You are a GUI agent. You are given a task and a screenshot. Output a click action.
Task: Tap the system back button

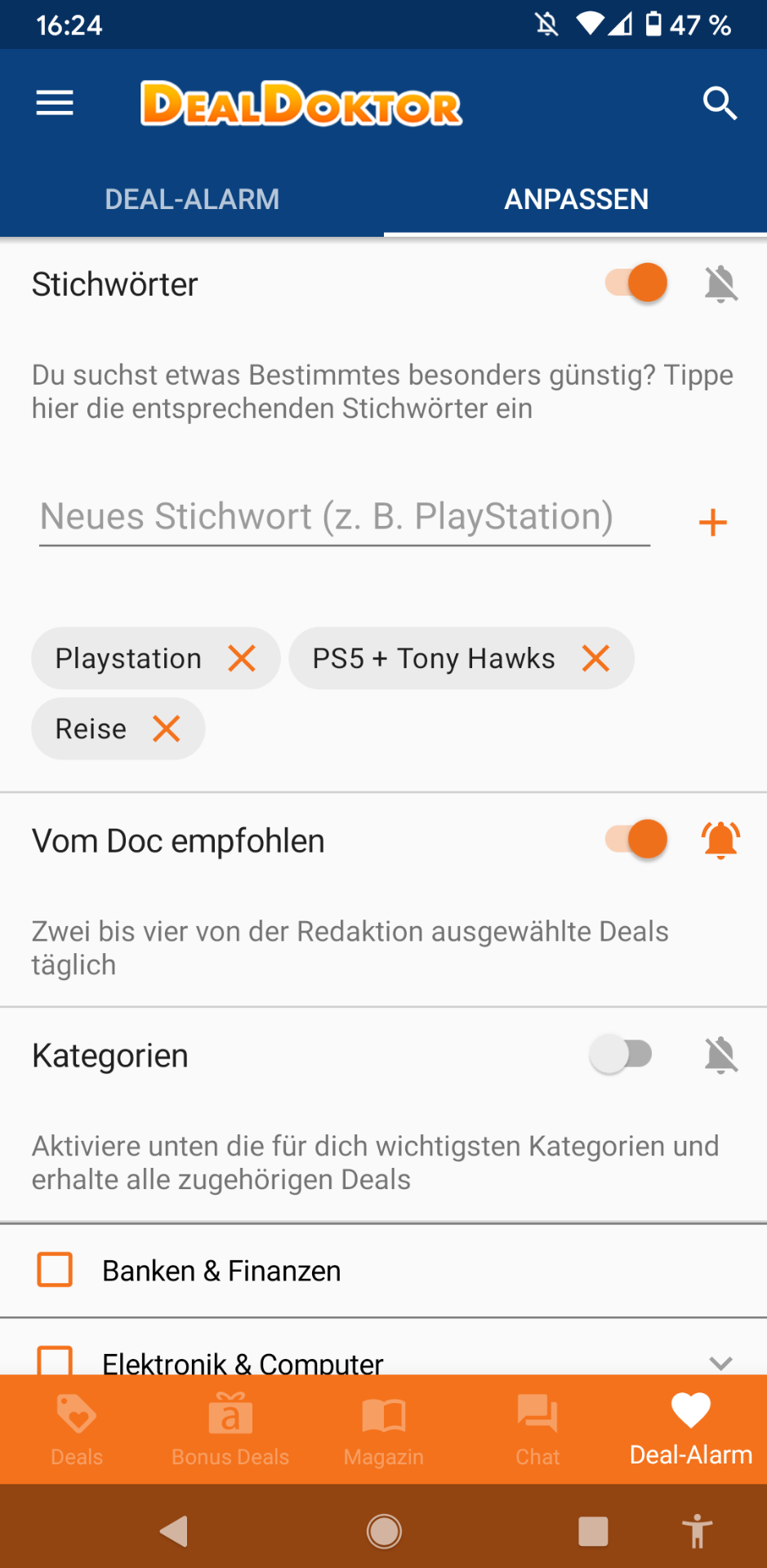tap(174, 1531)
